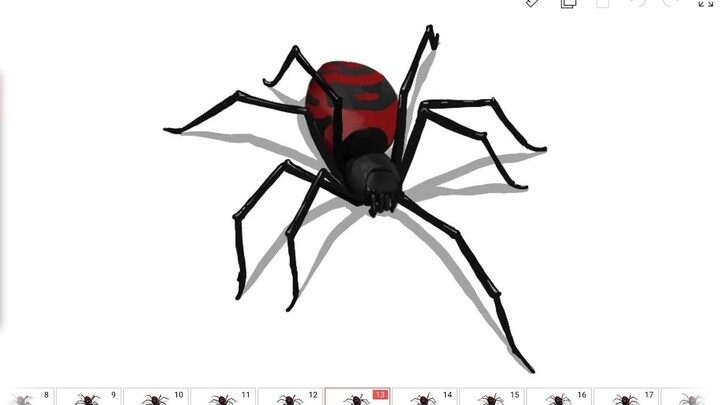Toggle the fullscreen arrows icon
The image size is (720, 405).
point(706,3)
